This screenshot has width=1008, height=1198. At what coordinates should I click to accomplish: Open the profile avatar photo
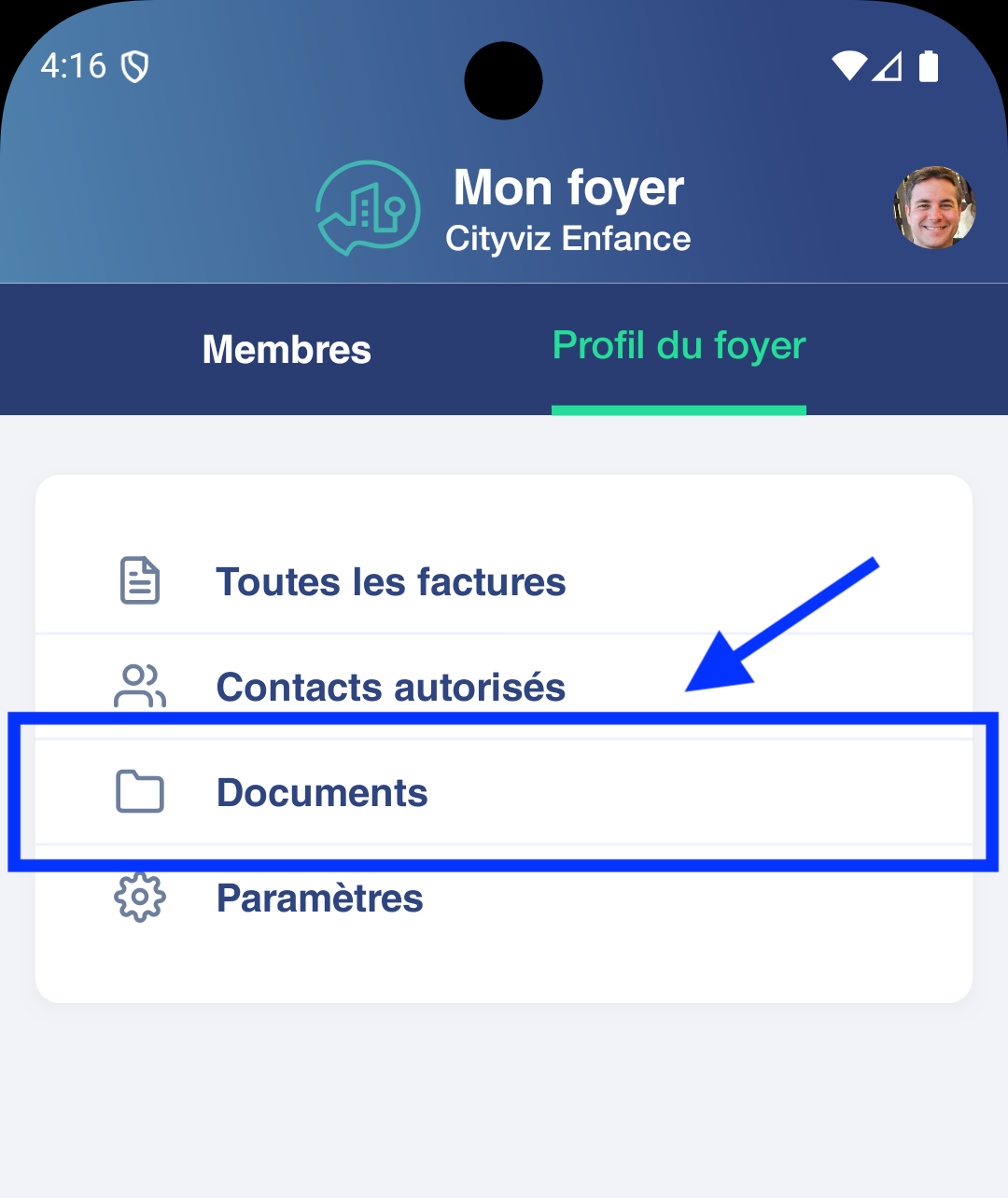coord(934,207)
